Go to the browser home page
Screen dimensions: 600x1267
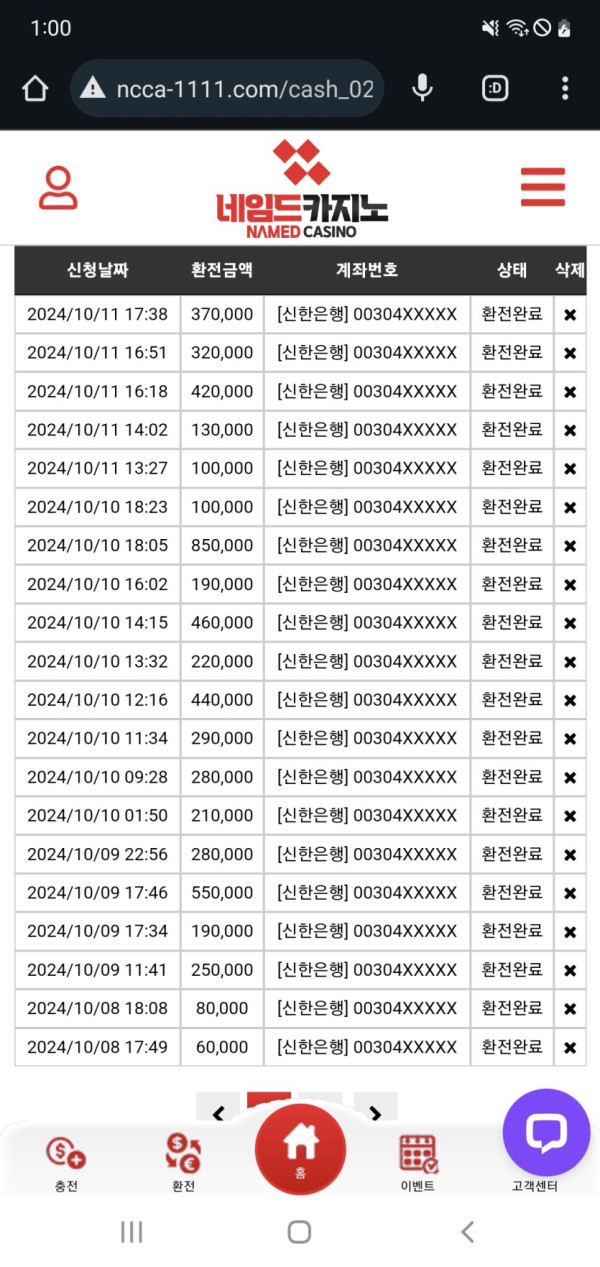coord(35,89)
